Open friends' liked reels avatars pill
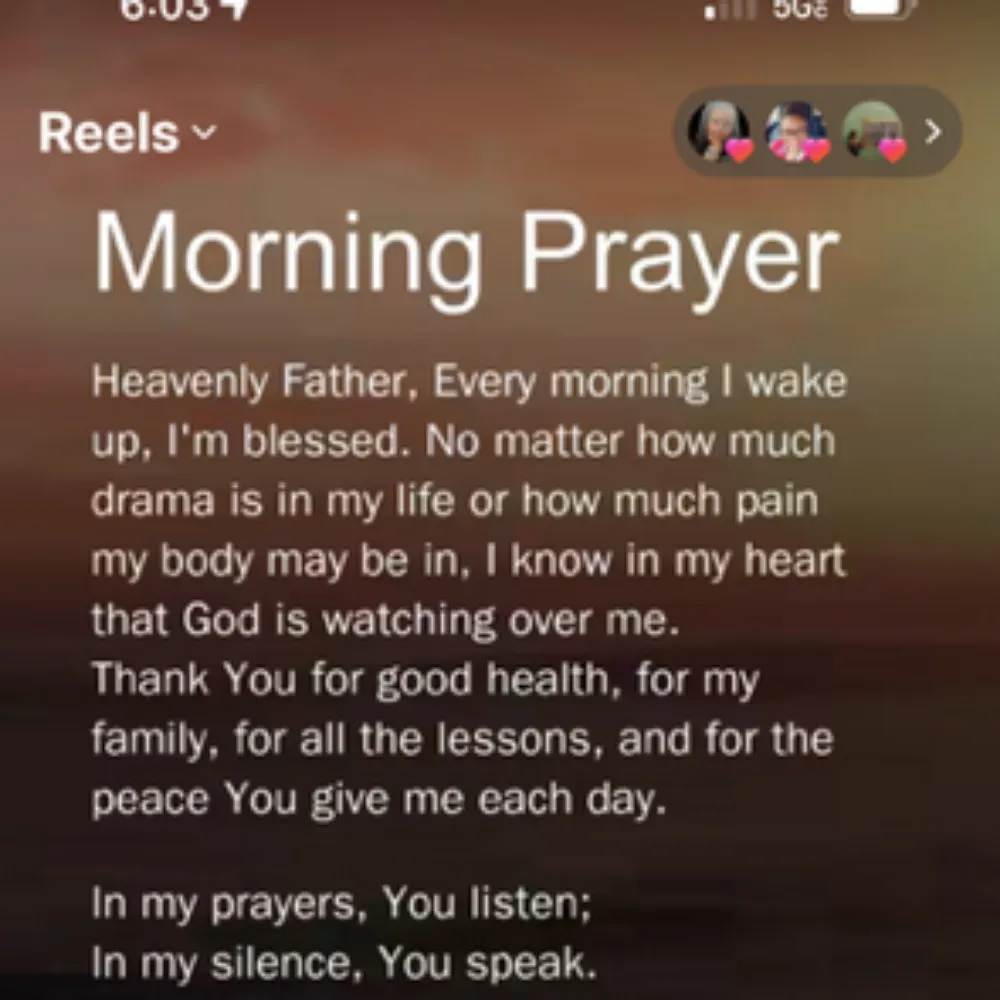 tap(816, 133)
